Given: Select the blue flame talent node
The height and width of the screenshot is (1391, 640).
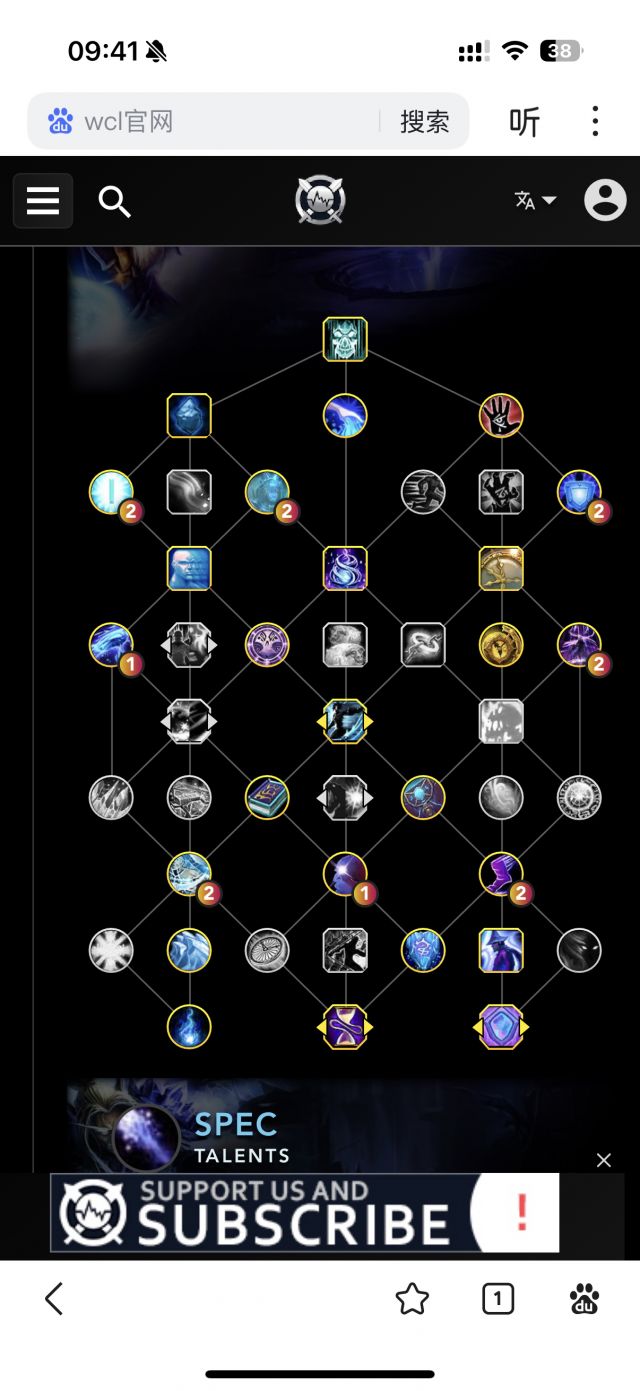Looking at the screenshot, I should coord(189,1027).
